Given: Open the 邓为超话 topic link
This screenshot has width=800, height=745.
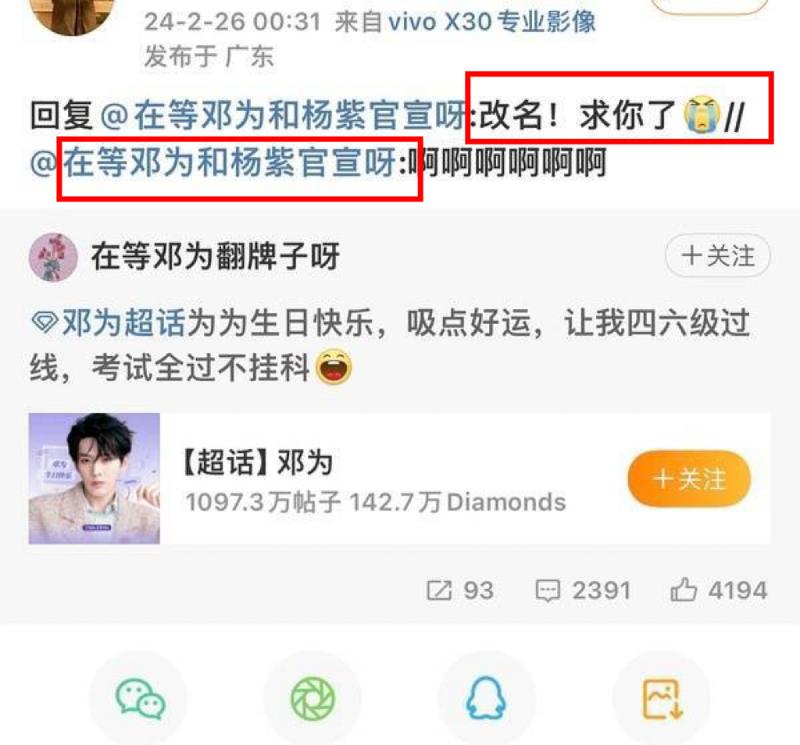Looking at the screenshot, I should click(x=110, y=323).
